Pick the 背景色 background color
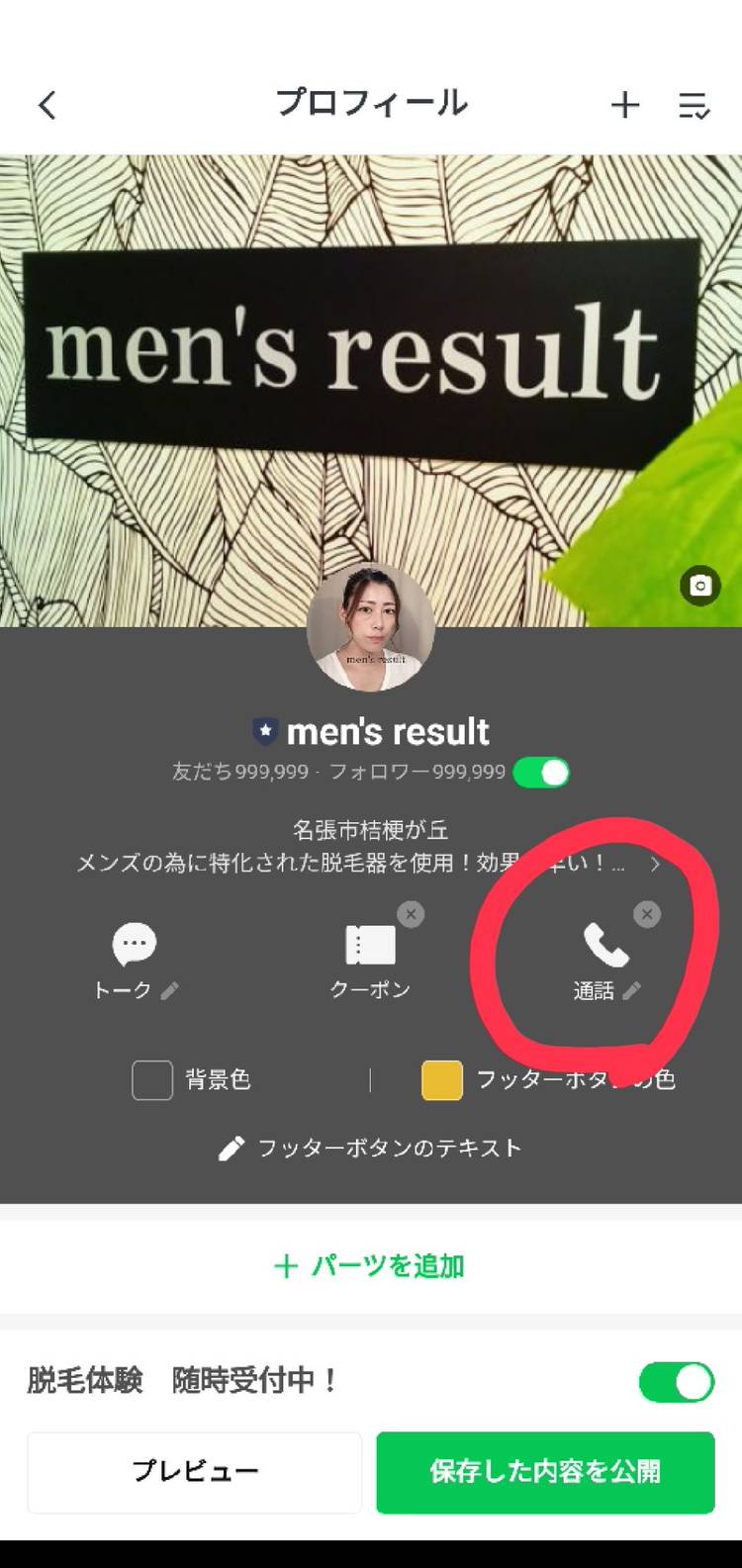Image resolution: width=742 pixels, height=1568 pixels. click(152, 1080)
